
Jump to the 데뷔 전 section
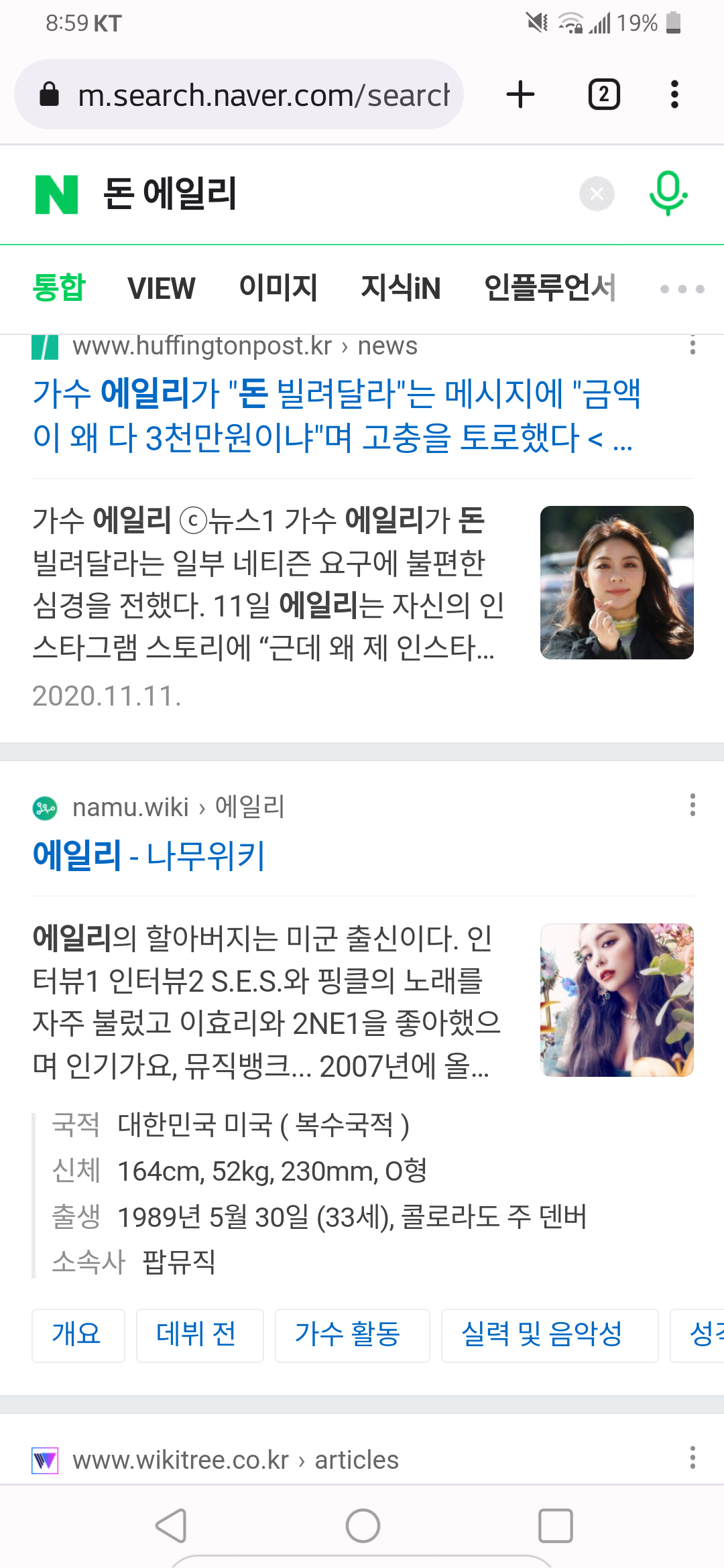pyautogui.click(x=199, y=1333)
